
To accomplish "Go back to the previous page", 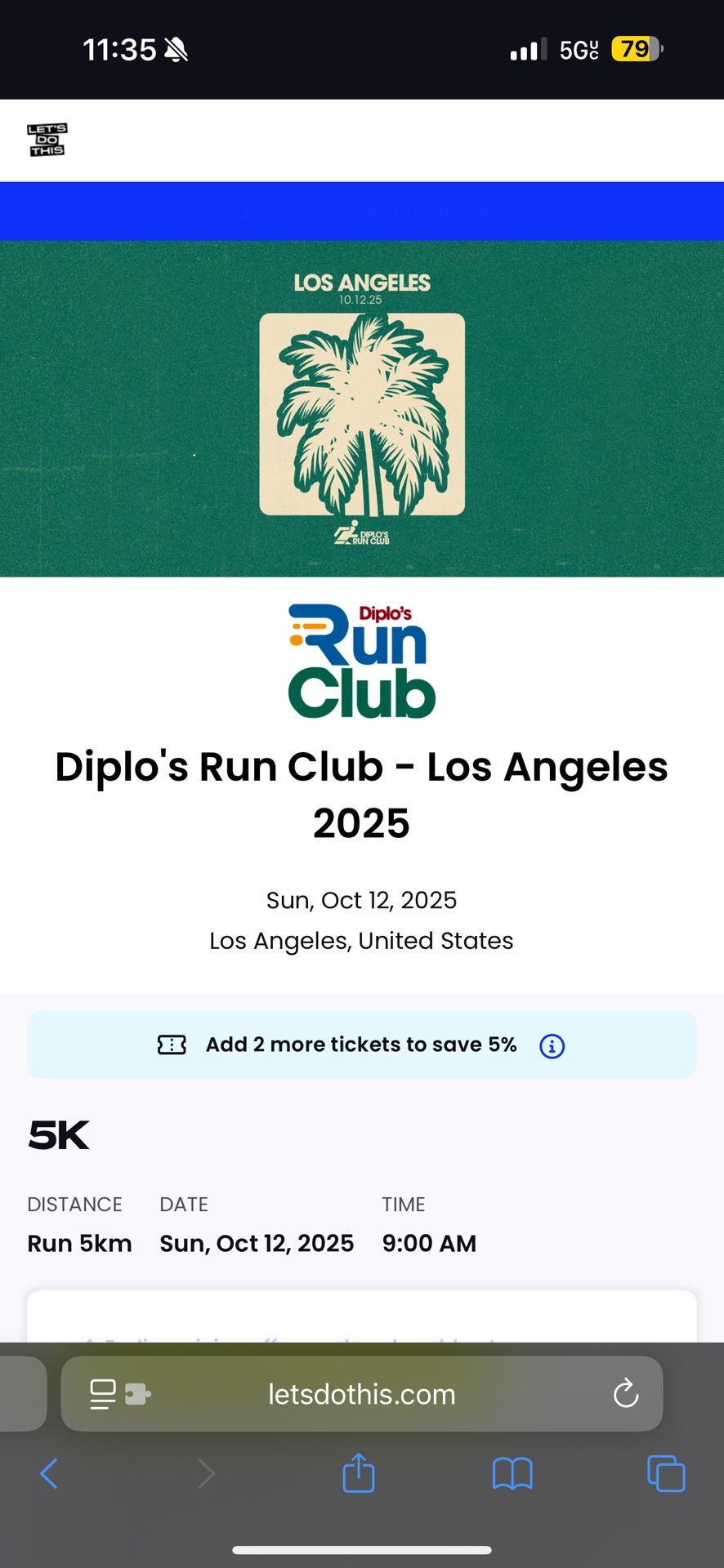I will pyautogui.click(x=49, y=1474).
